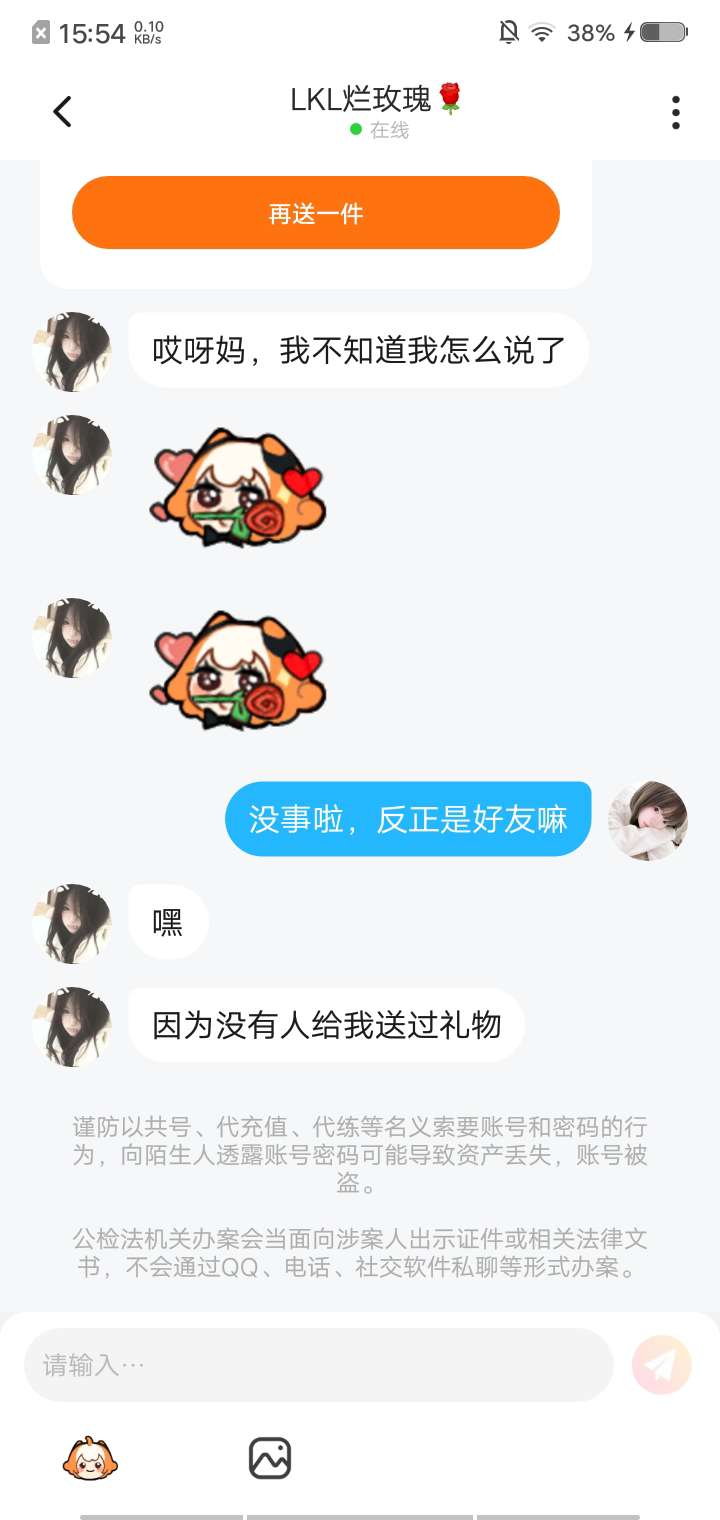Open the three-dot overflow menu
720x1520 pixels.
point(676,113)
